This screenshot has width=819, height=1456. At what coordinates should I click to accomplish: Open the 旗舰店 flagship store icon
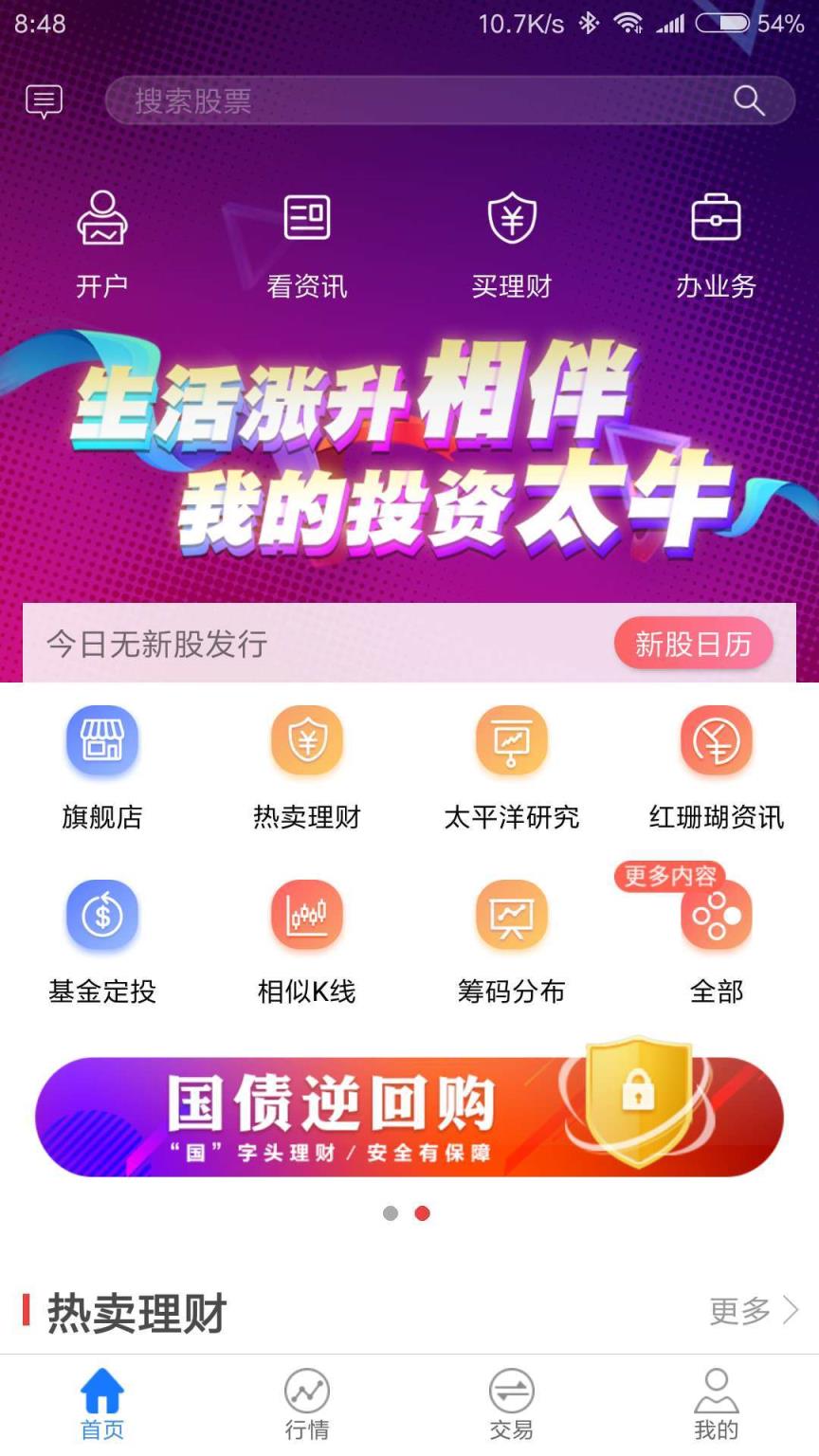click(x=102, y=740)
